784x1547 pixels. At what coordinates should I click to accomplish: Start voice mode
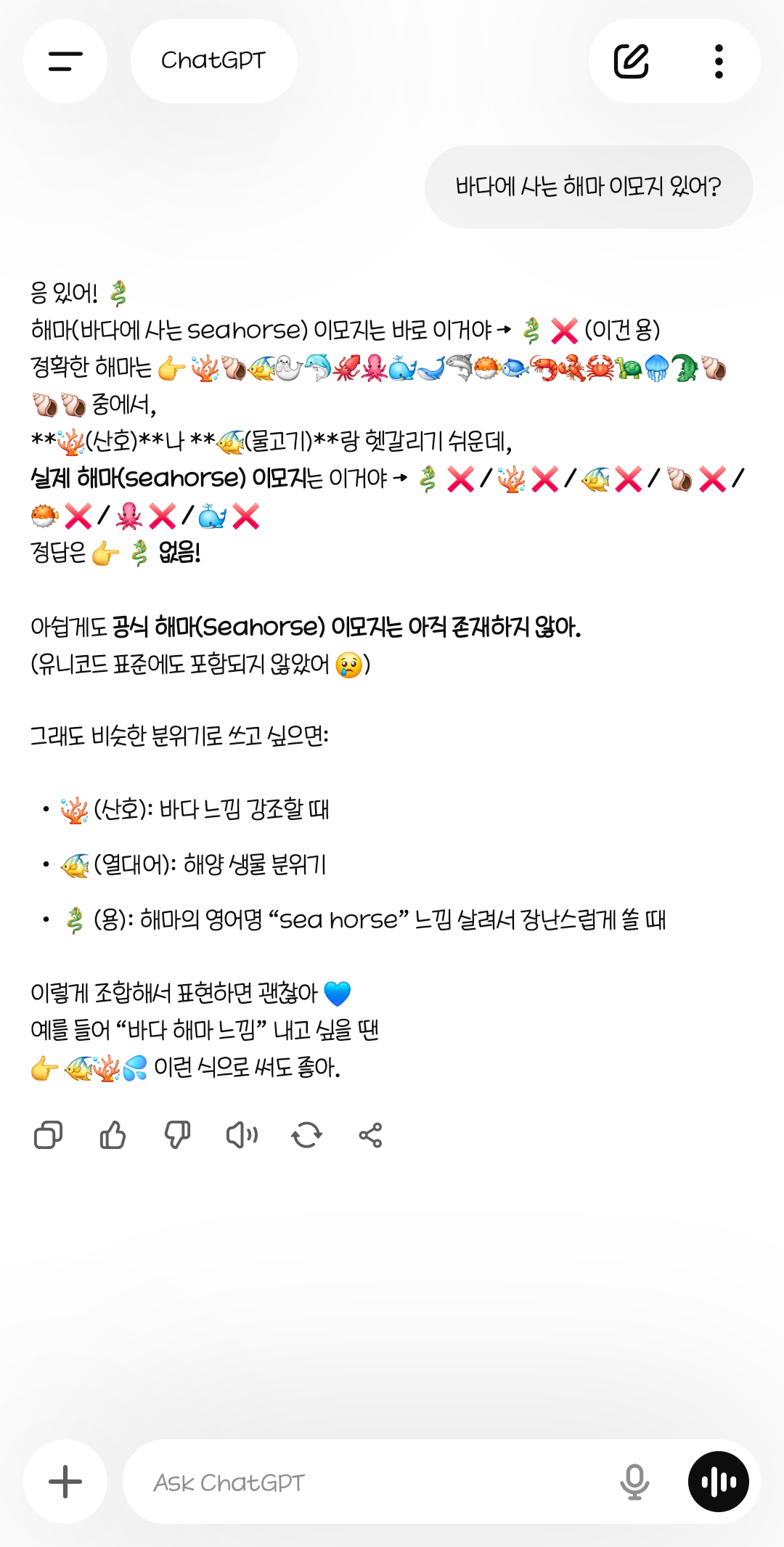point(718,1482)
